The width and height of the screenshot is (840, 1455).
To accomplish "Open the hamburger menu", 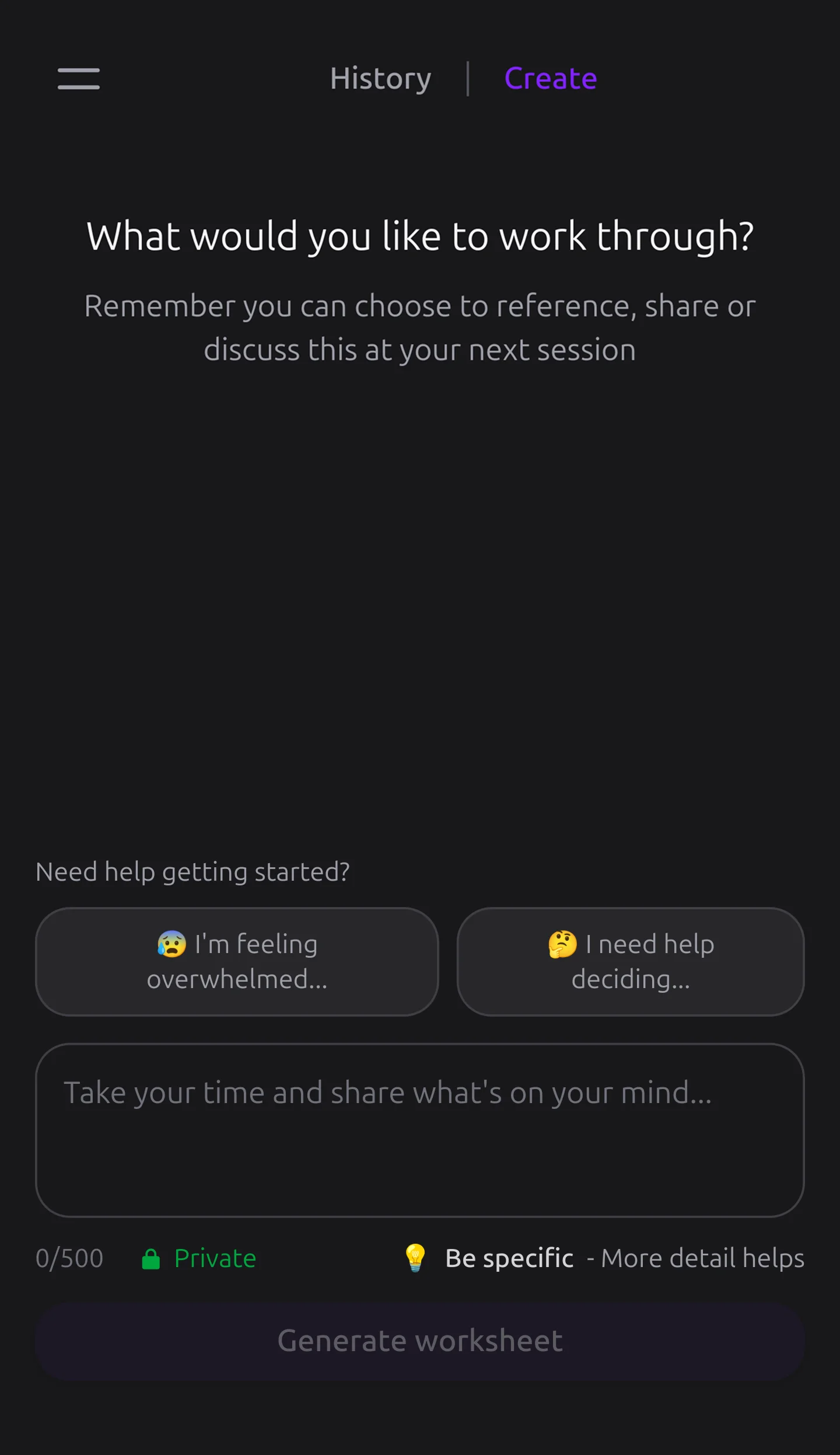I will pos(79,79).
